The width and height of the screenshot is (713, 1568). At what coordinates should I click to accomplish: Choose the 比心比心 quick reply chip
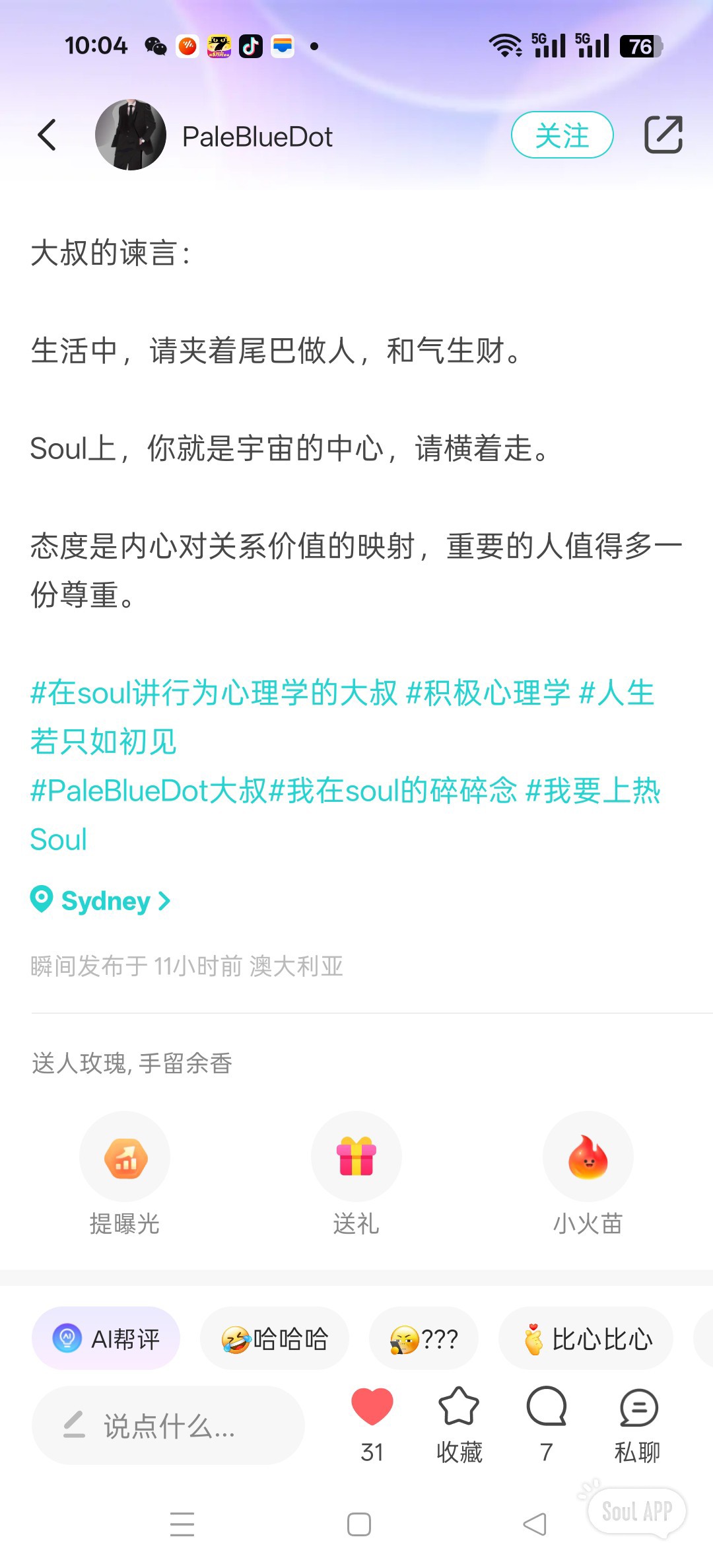[x=586, y=1339]
